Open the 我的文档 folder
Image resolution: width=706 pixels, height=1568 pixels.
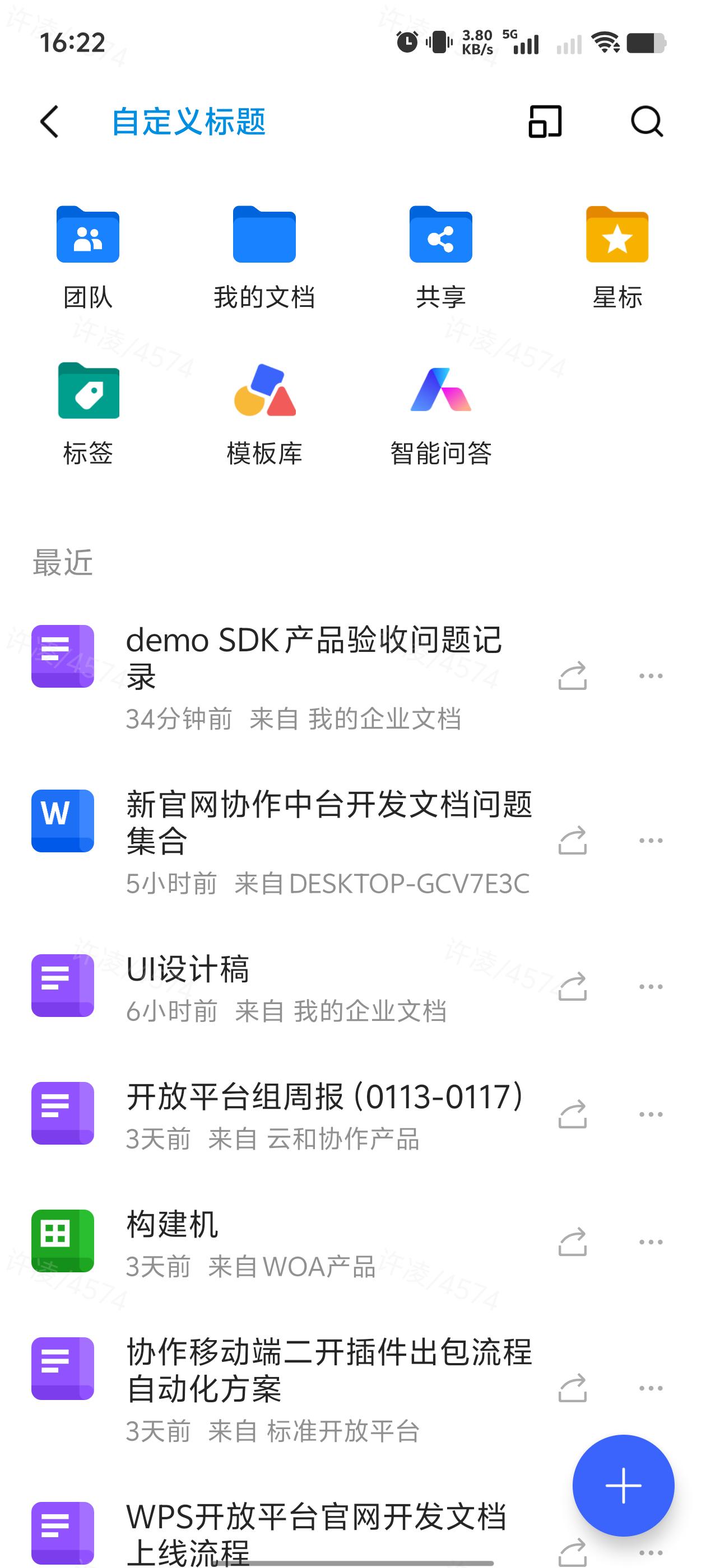[x=264, y=256]
